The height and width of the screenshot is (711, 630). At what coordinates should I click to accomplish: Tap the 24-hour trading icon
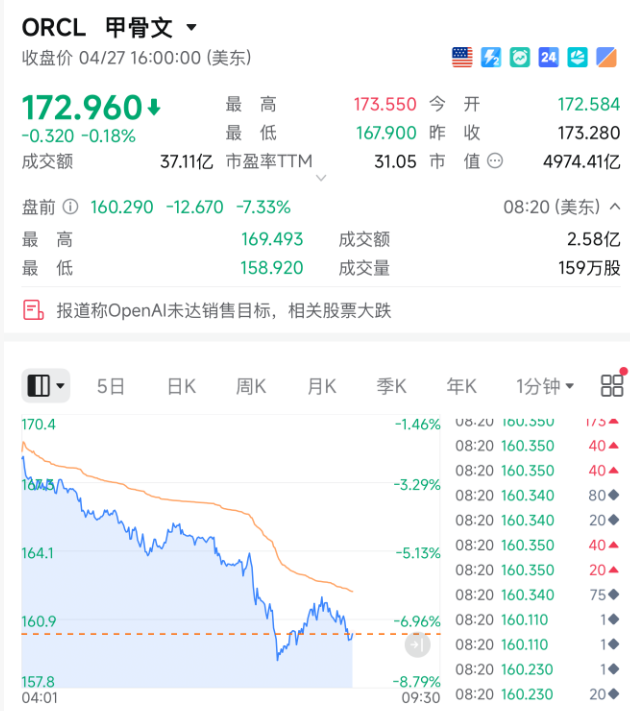pyautogui.click(x=549, y=57)
